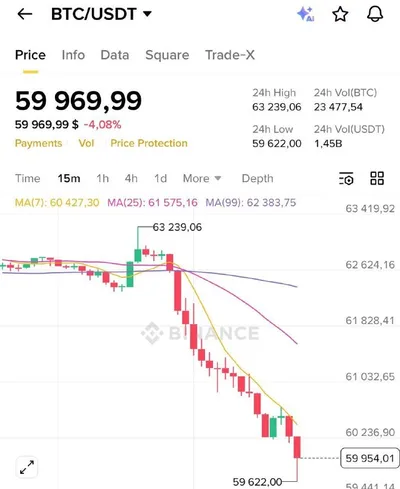
Task: Select the Time chart view
Action: point(28,178)
